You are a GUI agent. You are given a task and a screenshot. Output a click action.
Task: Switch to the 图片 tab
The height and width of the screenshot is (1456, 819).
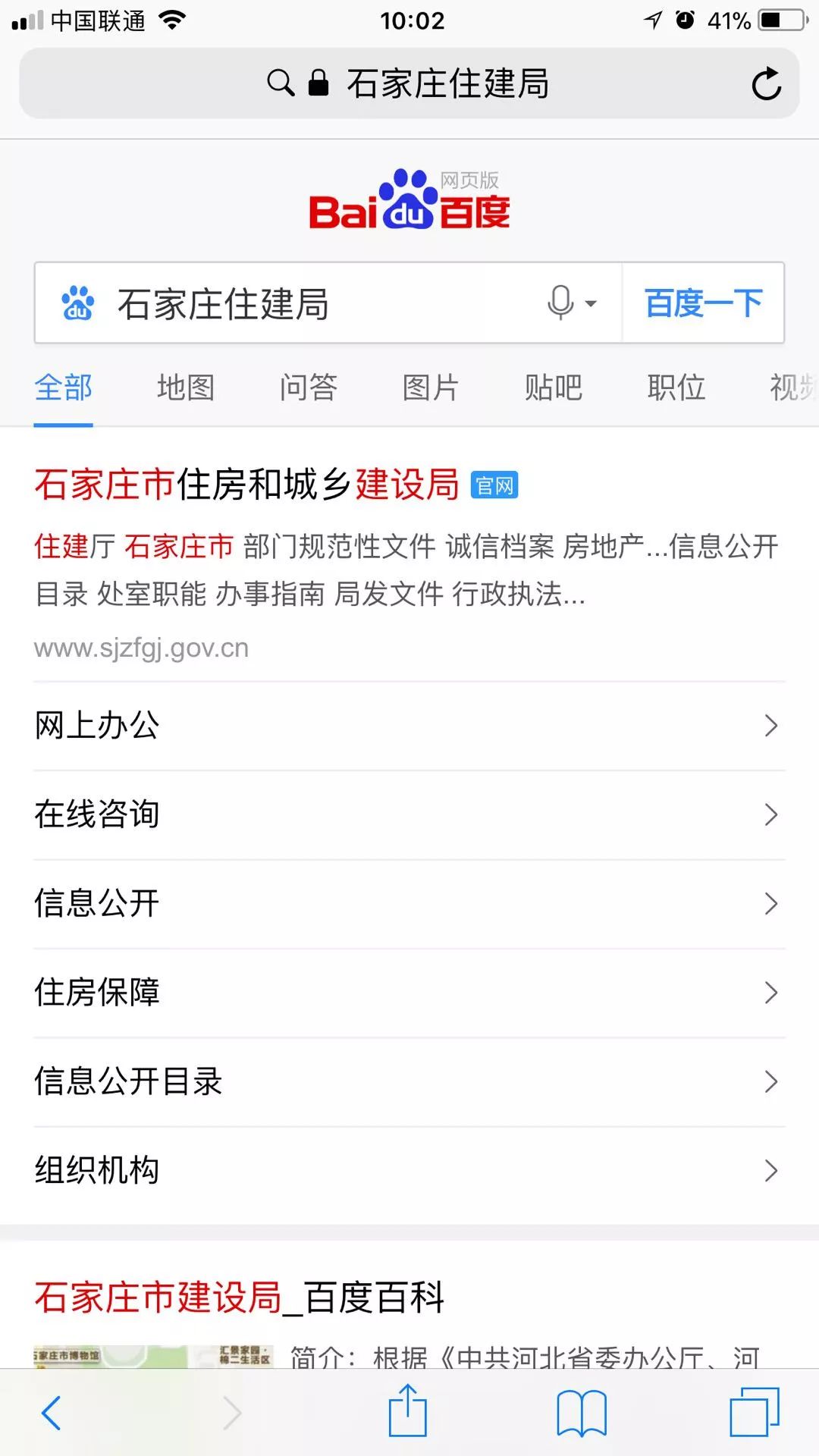click(431, 388)
